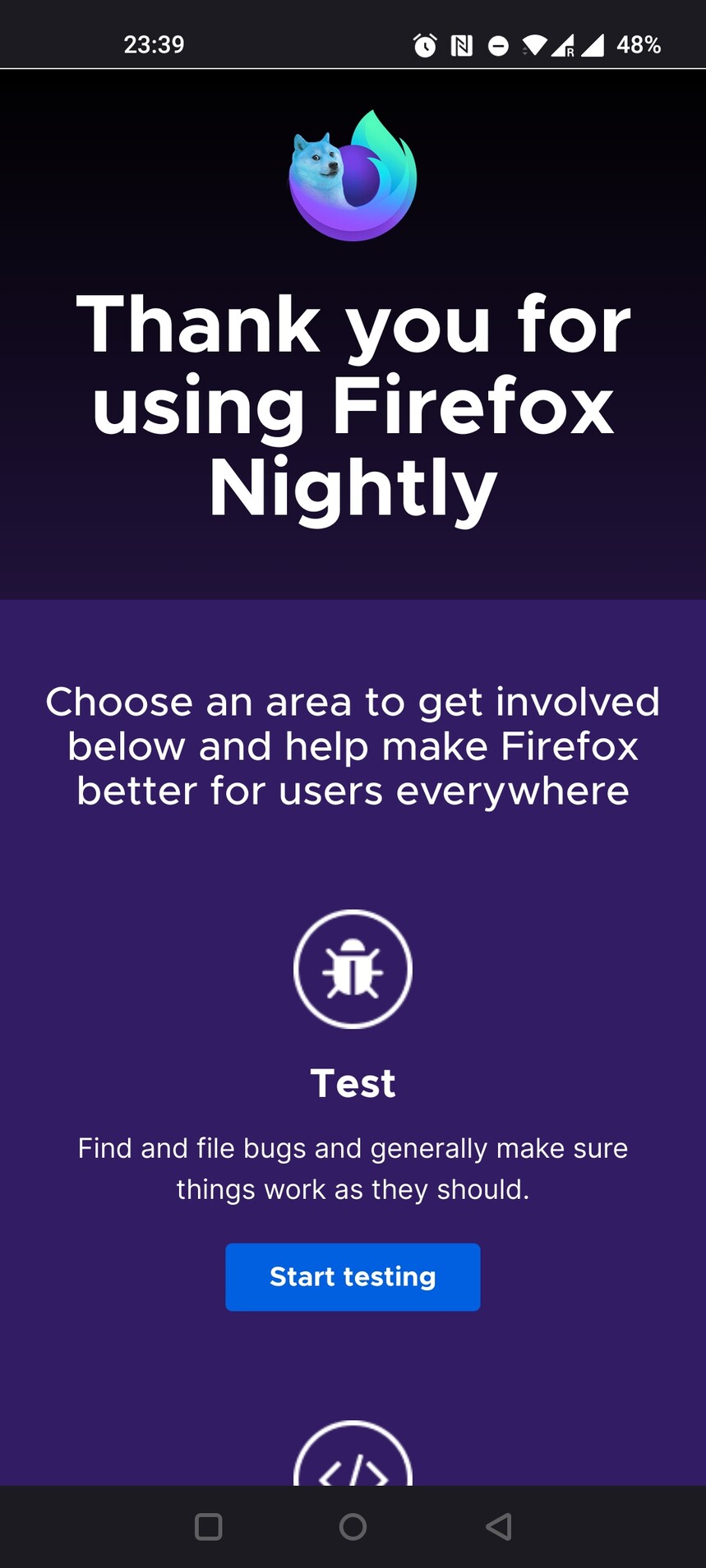Tap the Start testing button
This screenshot has width=706, height=1568.
(353, 1276)
